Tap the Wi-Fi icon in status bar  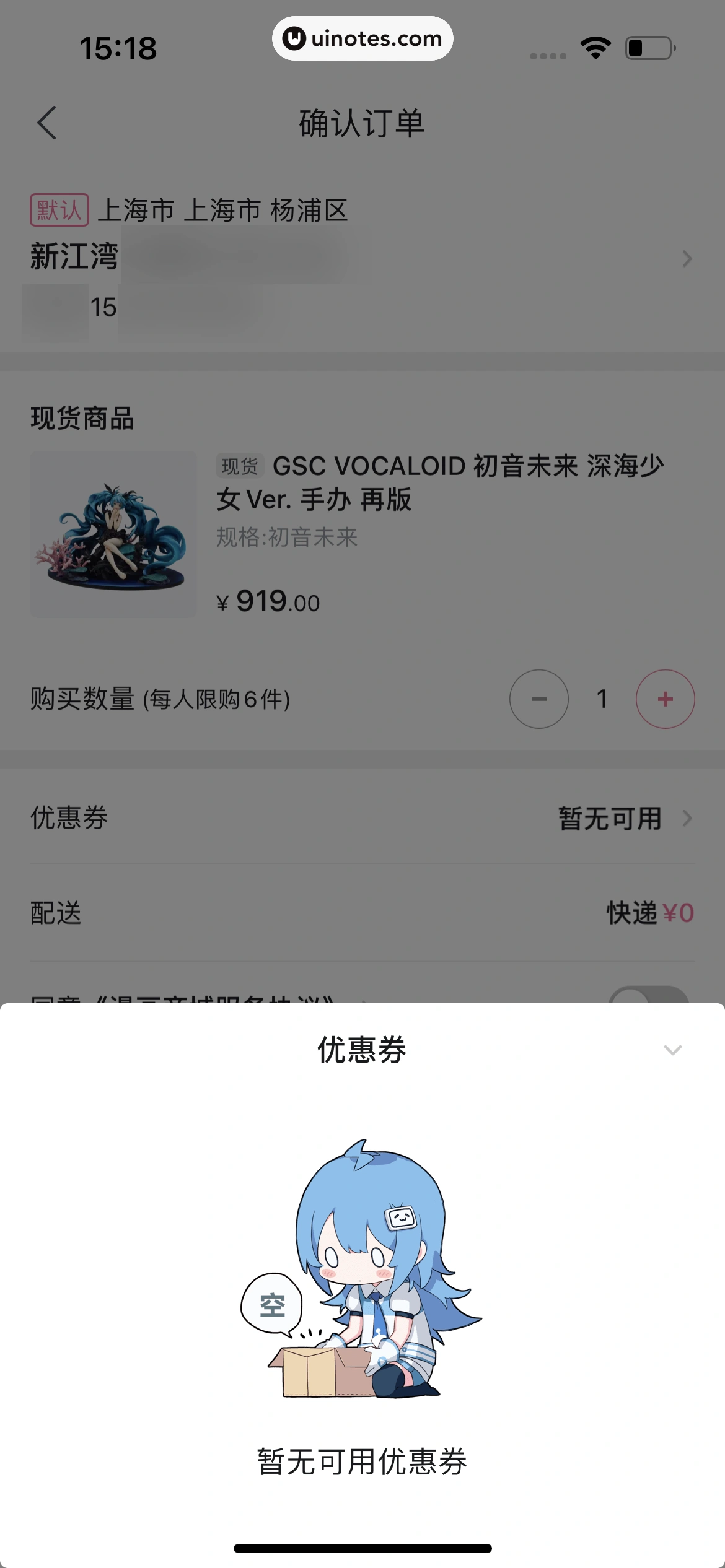coord(594,46)
